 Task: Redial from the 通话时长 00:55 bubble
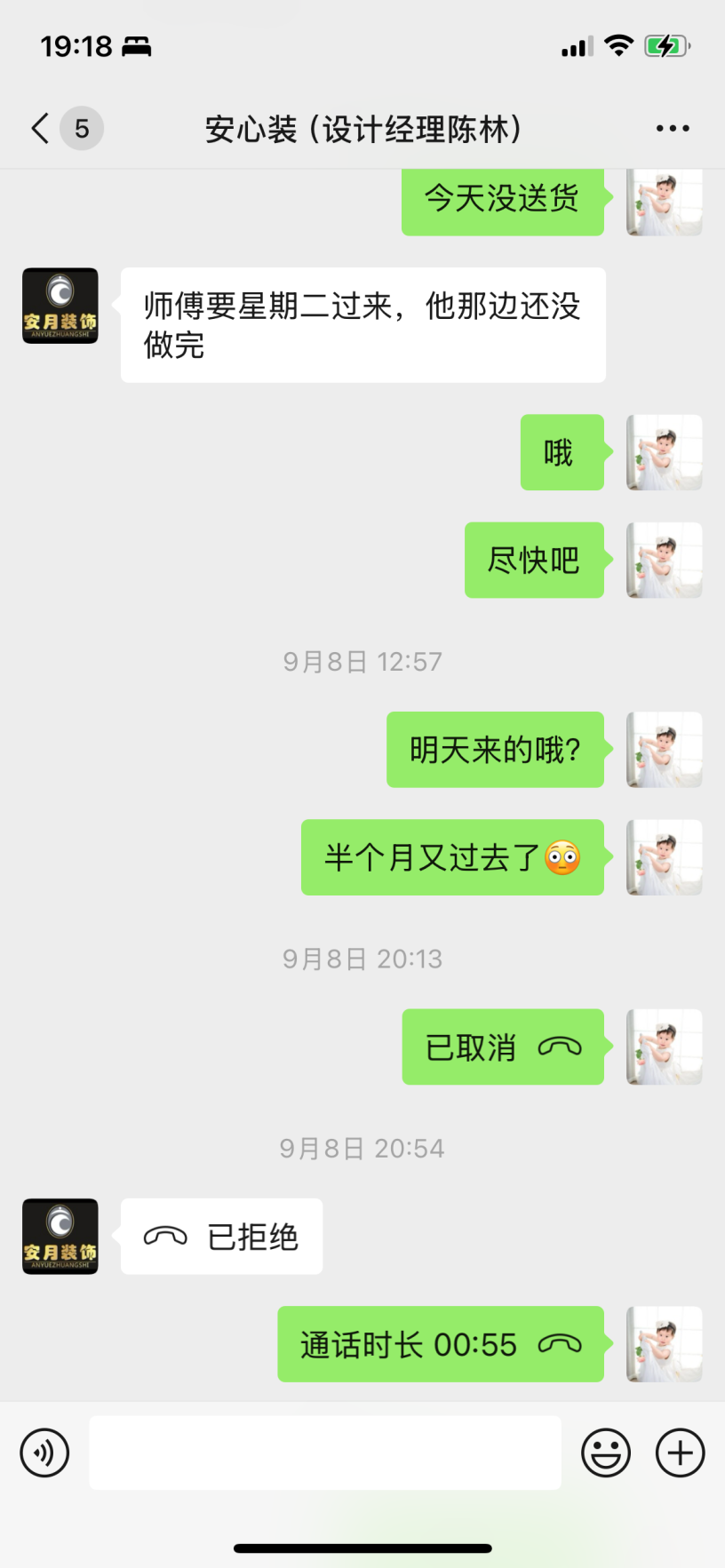coord(441,1344)
